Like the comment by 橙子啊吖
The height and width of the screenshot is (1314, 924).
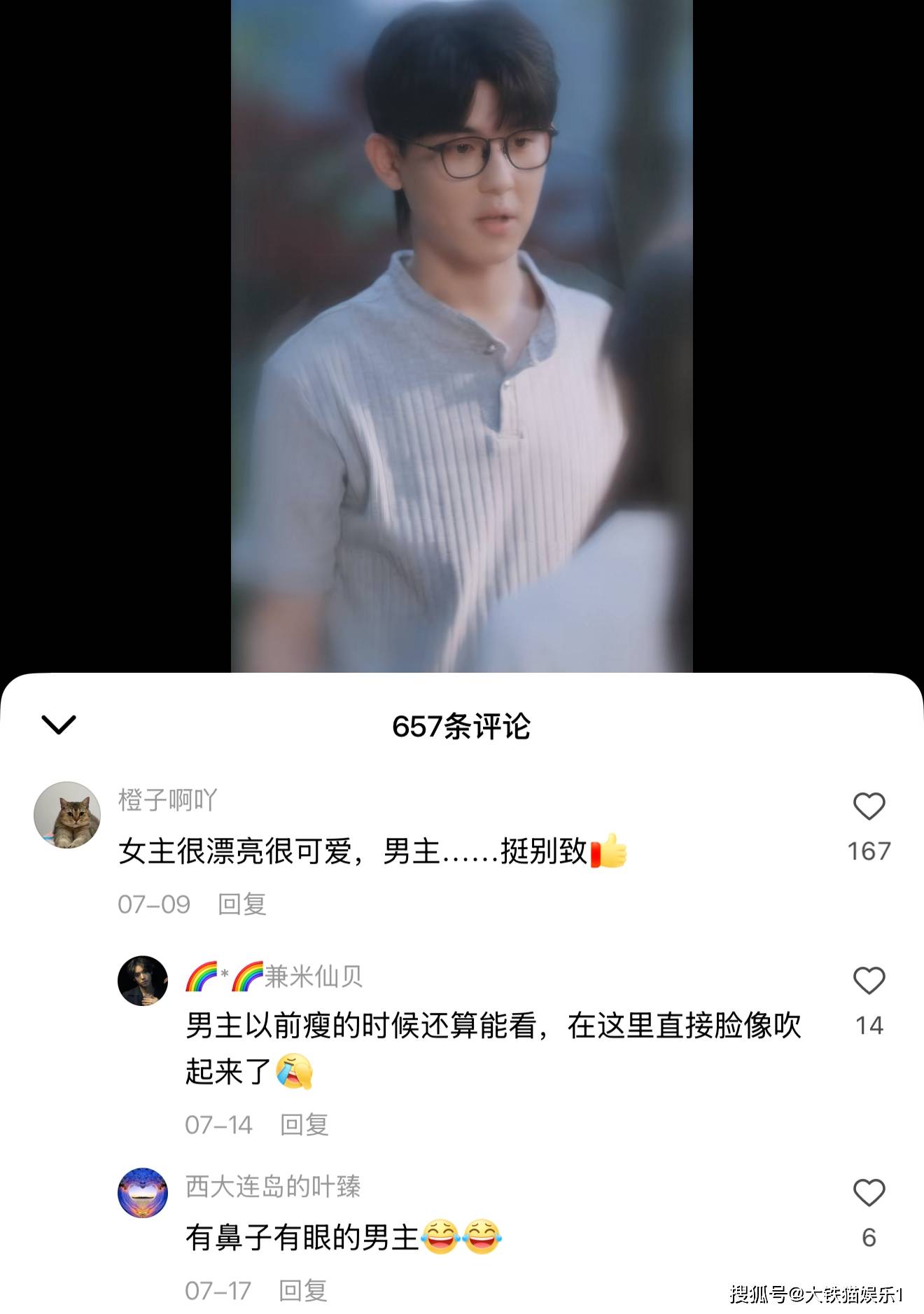(x=869, y=806)
